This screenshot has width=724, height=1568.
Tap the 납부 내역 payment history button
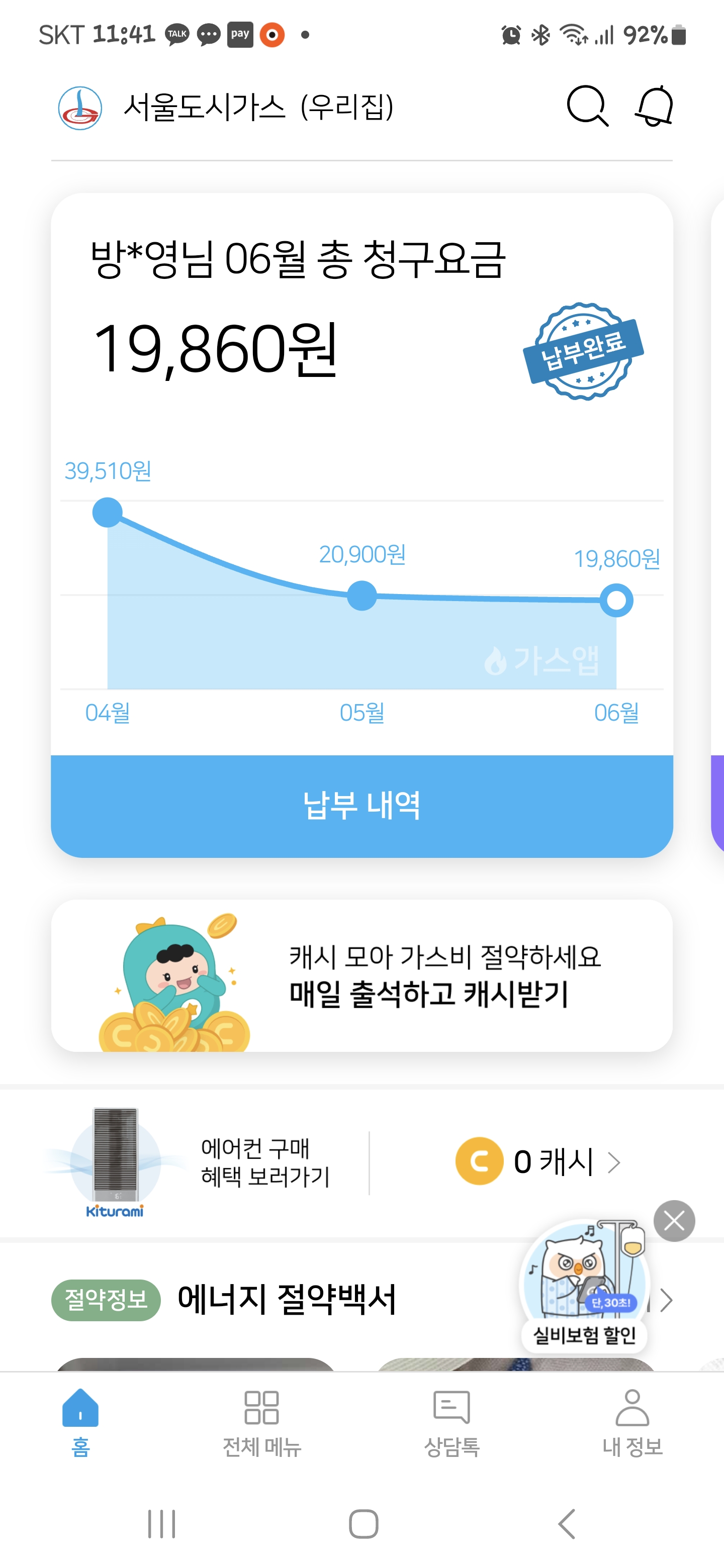click(361, 806)
